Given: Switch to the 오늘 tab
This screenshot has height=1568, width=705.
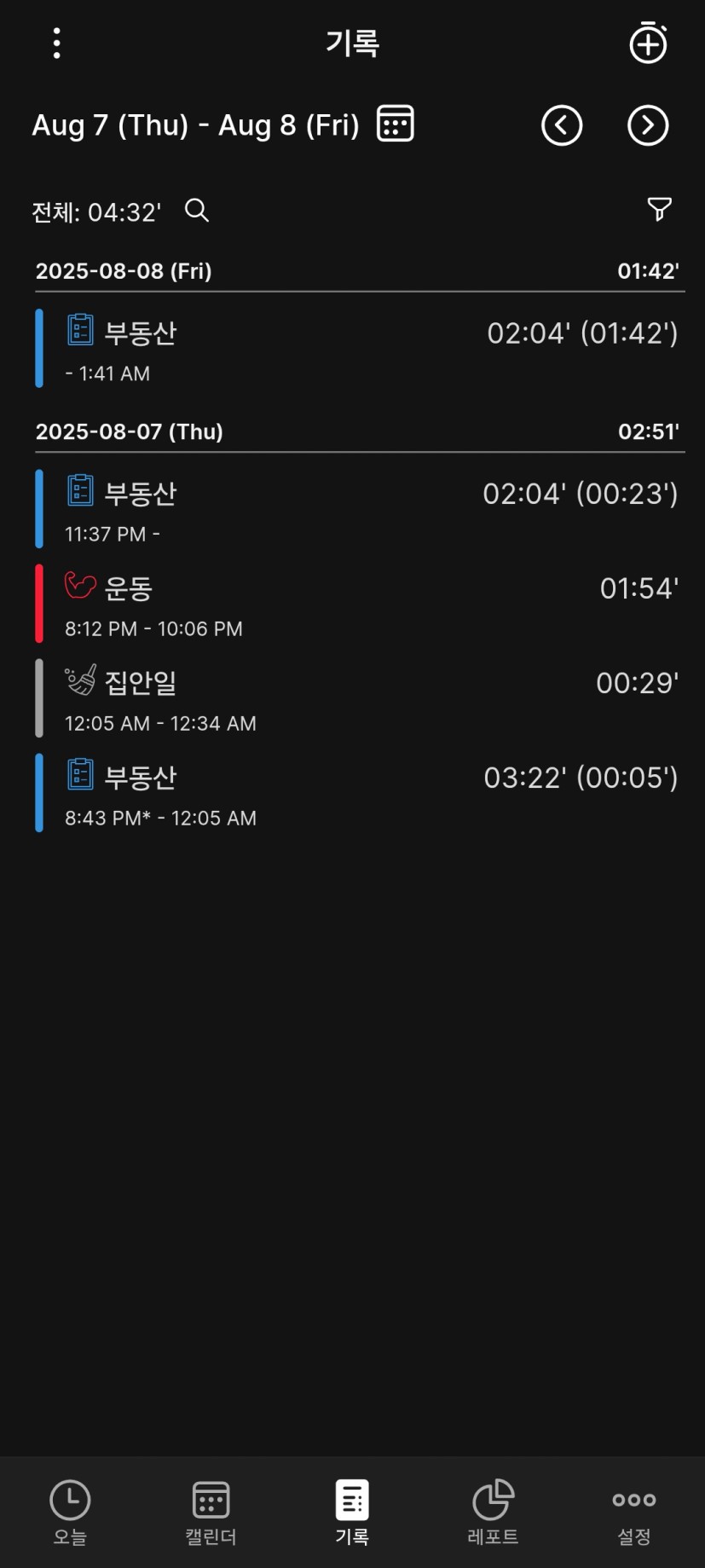Looking at the screenshot, I should click(x=70, y=1513).
